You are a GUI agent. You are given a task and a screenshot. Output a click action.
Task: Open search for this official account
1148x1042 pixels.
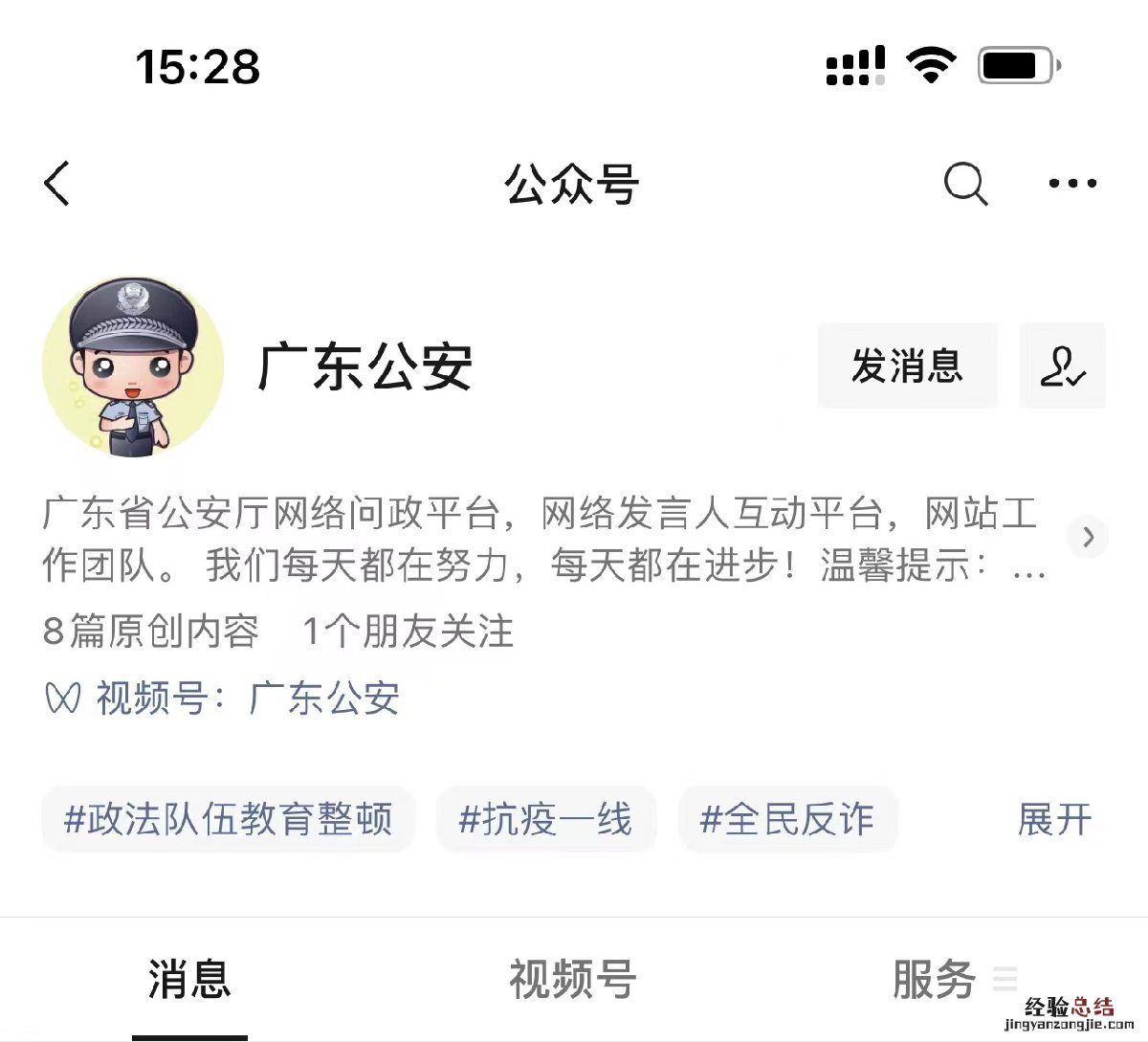[964, 183]
